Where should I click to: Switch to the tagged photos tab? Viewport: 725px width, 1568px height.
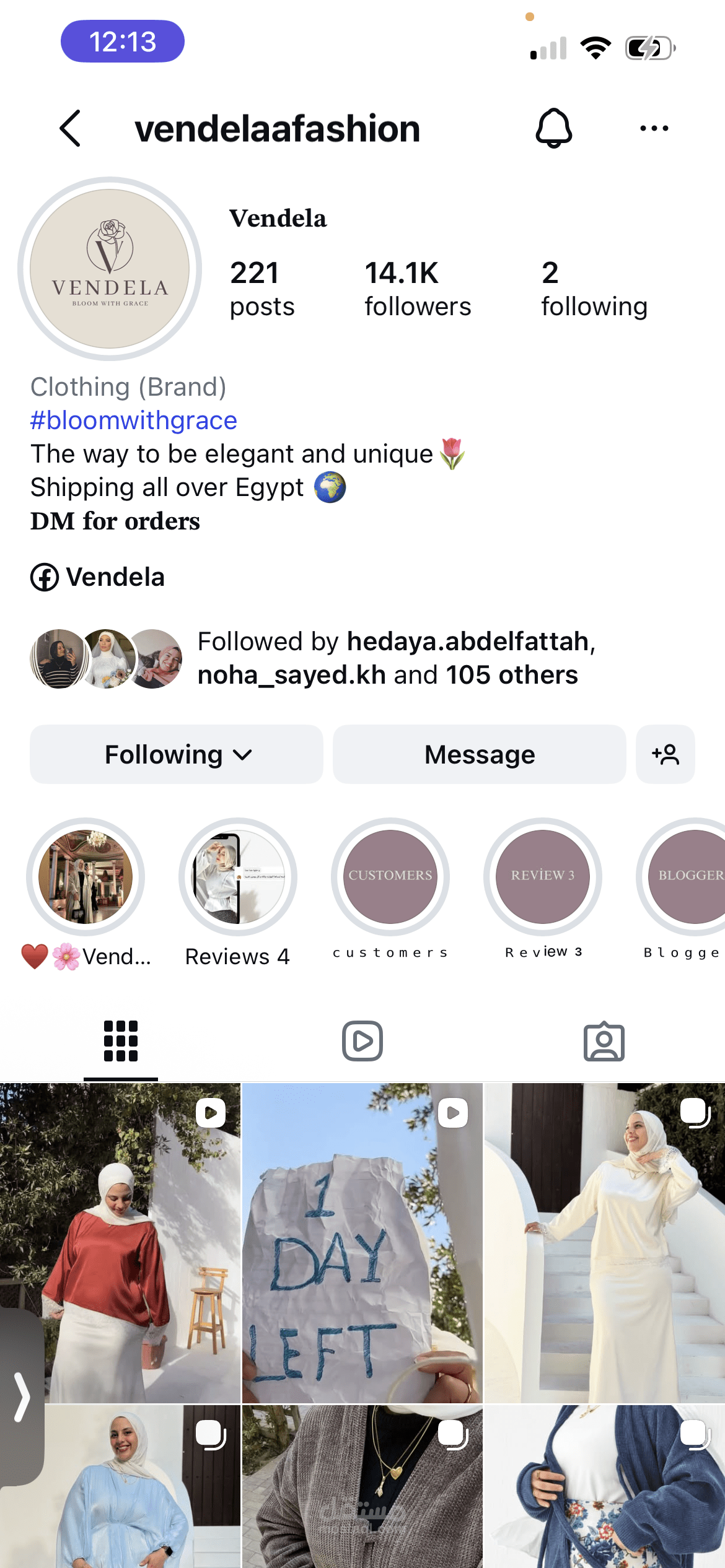click(x=604, y=1041)
